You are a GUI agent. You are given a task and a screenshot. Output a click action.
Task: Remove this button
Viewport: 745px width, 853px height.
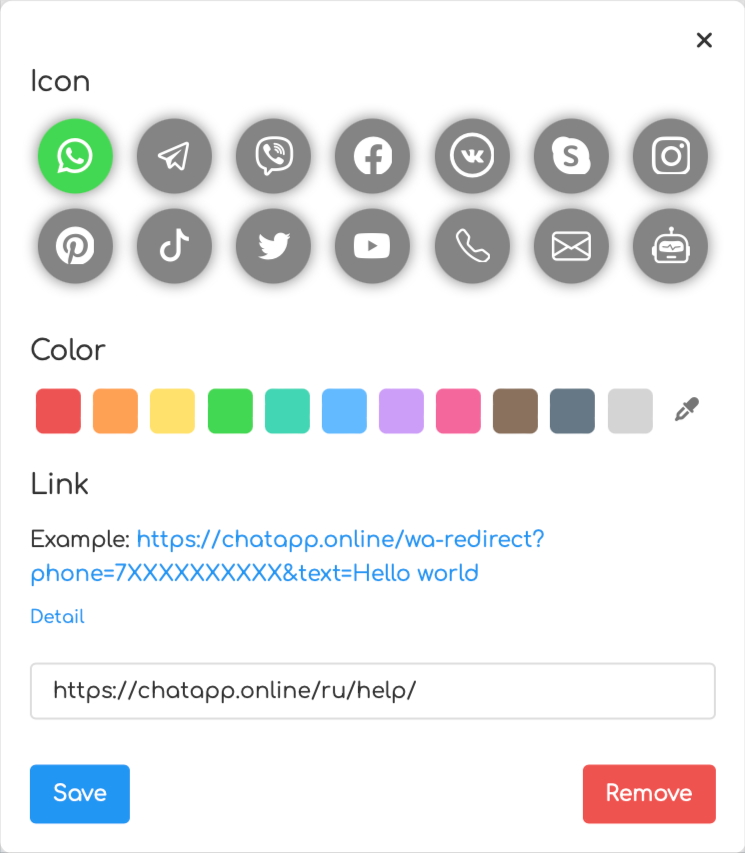pyautogui.click(x=648, y=793)
